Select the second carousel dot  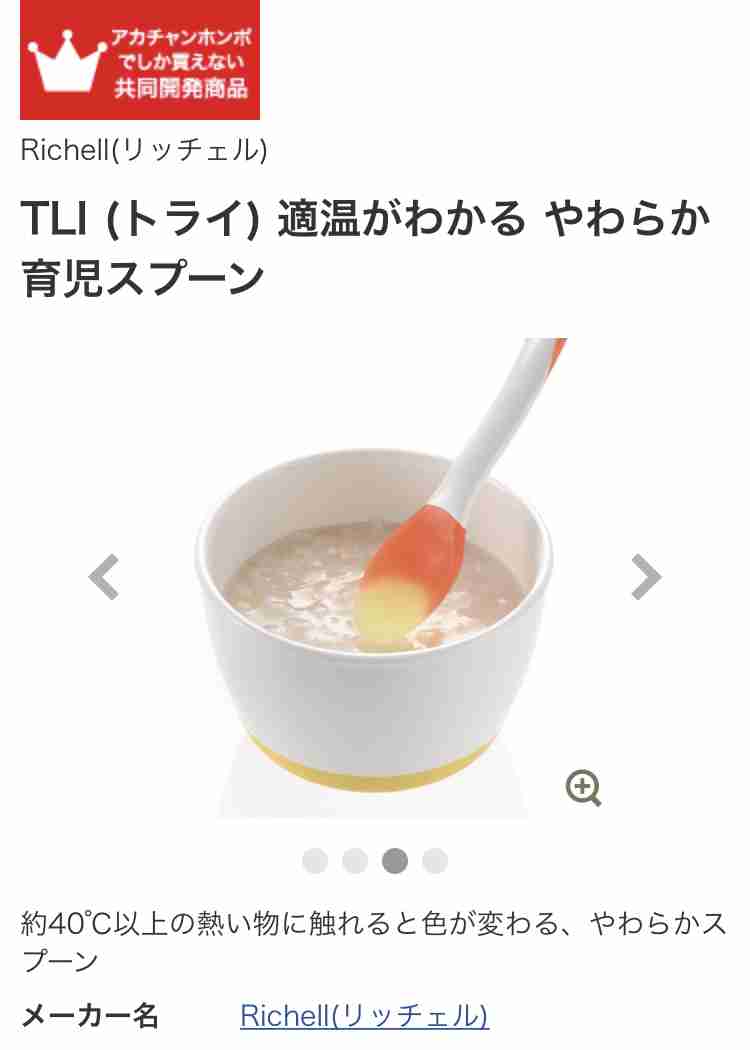point(356,858)
